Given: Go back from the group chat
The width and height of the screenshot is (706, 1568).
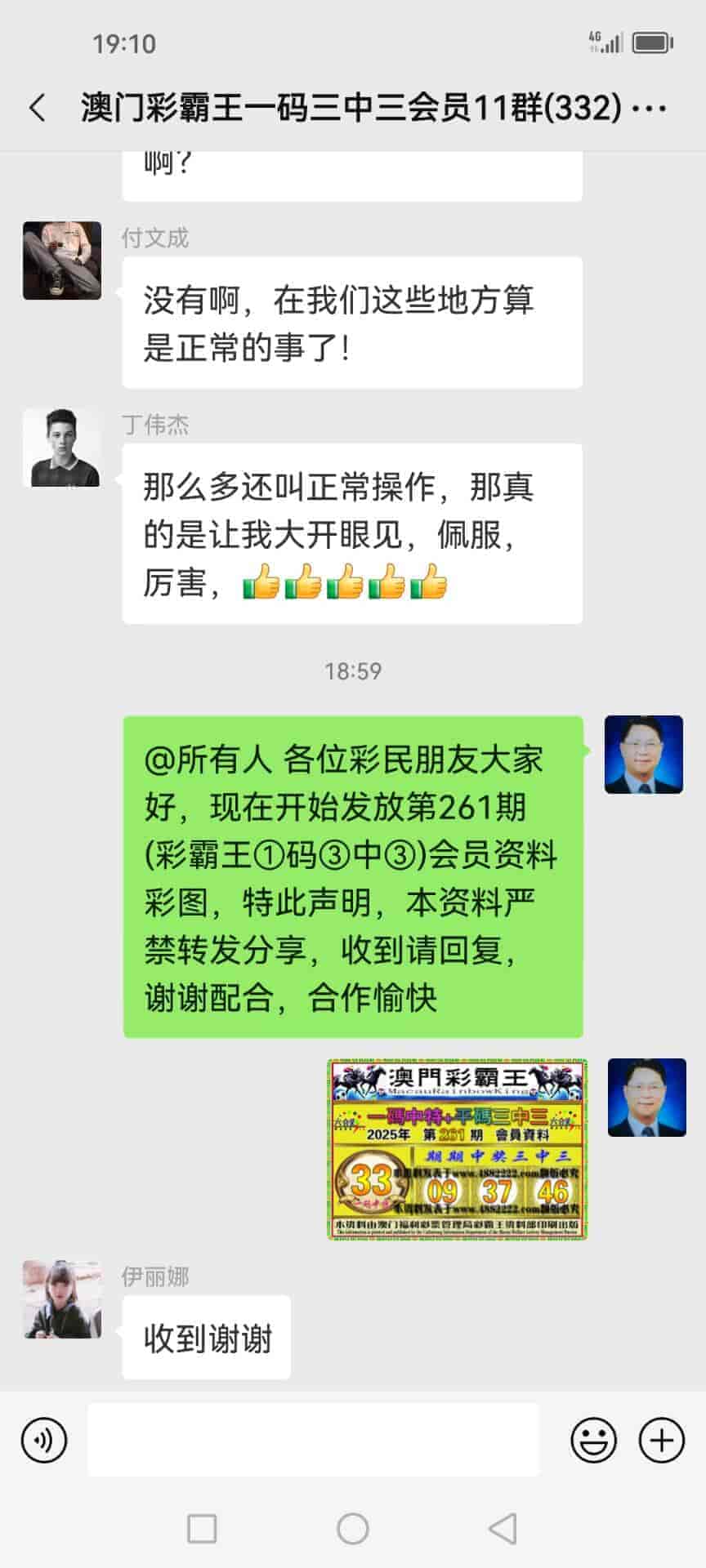Looking at the screenshot, I should [38, 108].
